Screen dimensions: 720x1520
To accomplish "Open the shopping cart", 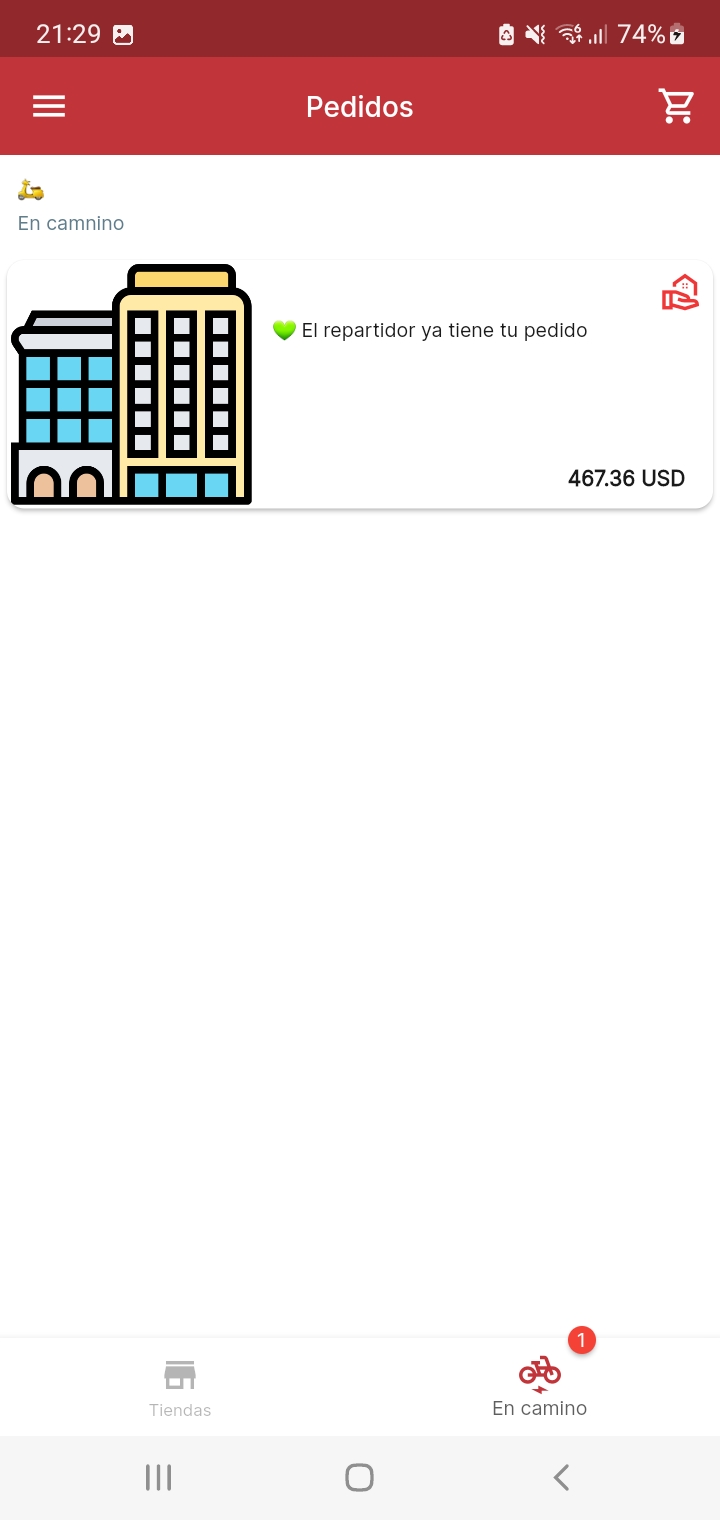I will [676, 107].
